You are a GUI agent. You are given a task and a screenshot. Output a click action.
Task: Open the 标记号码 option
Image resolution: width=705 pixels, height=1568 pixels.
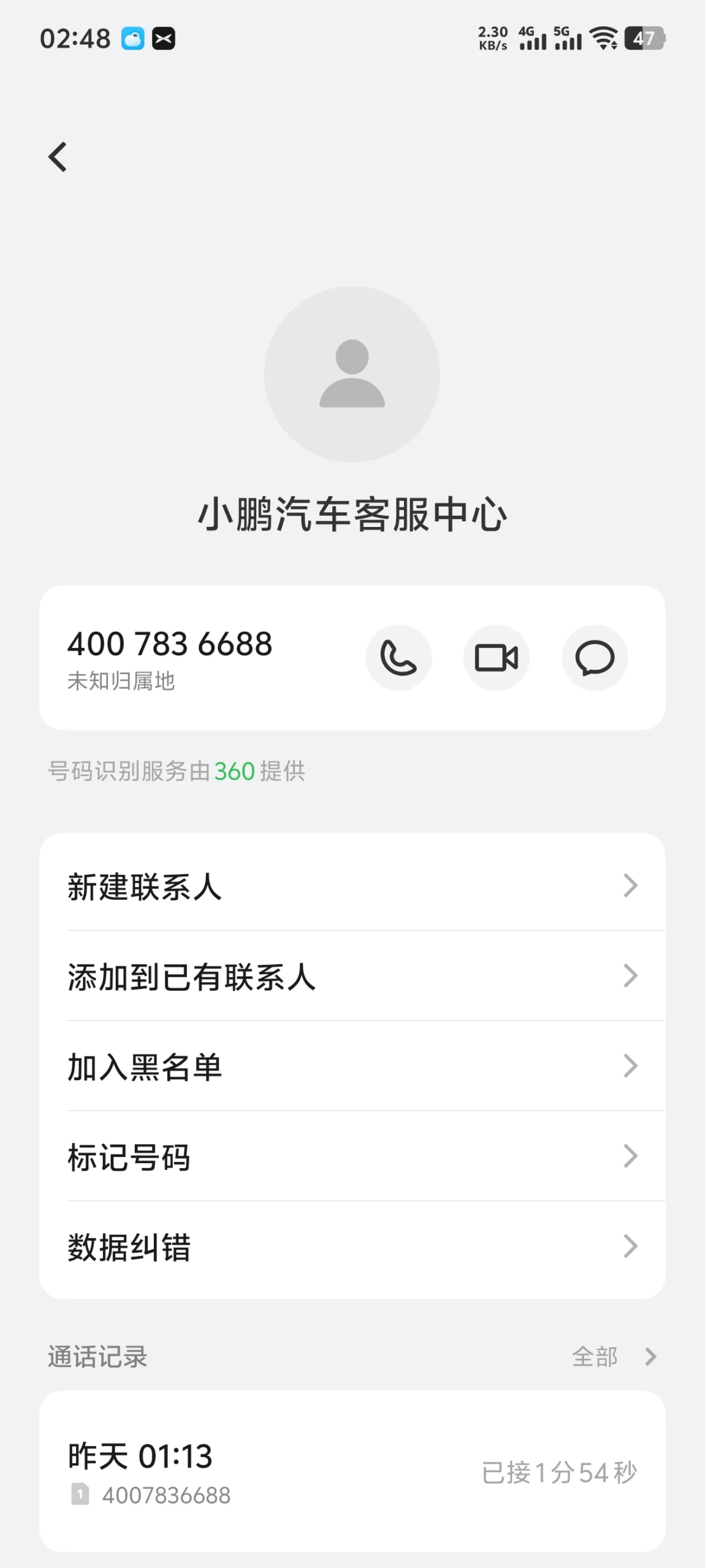(352, 1156)
